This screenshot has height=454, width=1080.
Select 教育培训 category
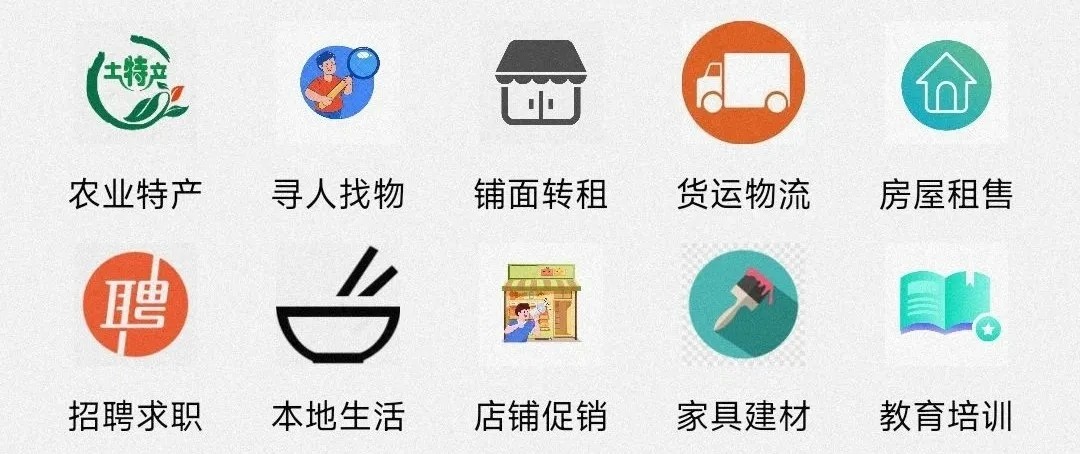945,305
